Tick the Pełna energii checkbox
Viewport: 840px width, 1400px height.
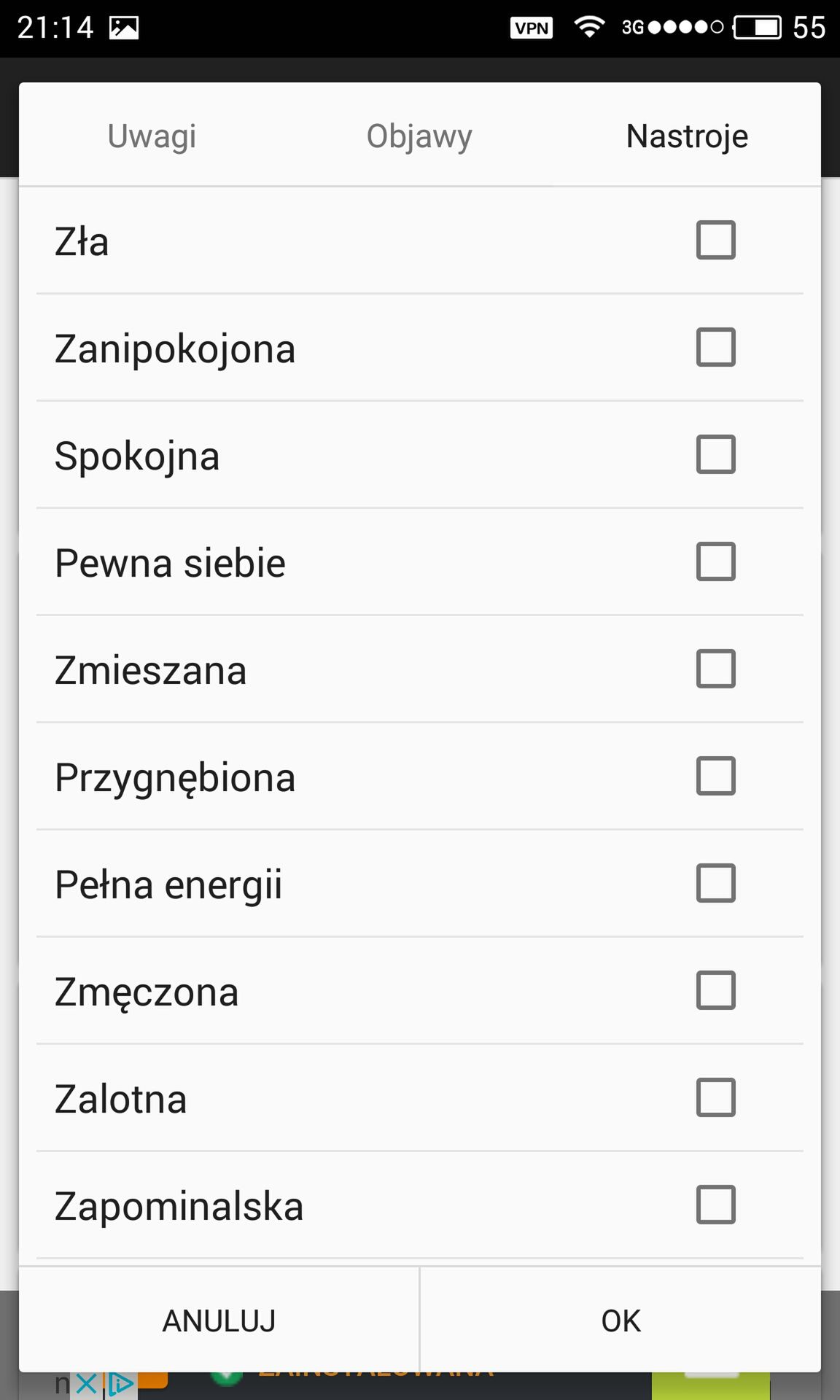coord(715,883)
